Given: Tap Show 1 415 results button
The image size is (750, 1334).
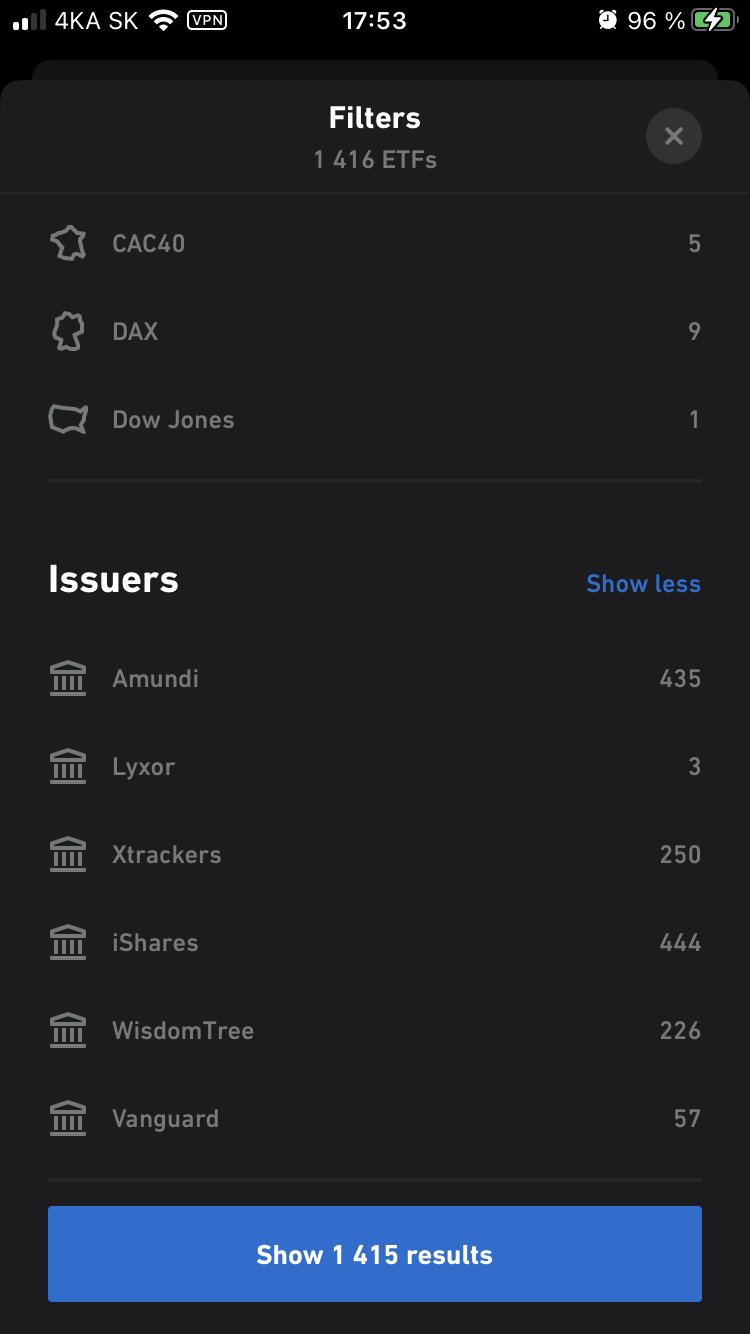Looking at the screenshot, I should [375, 1254].
